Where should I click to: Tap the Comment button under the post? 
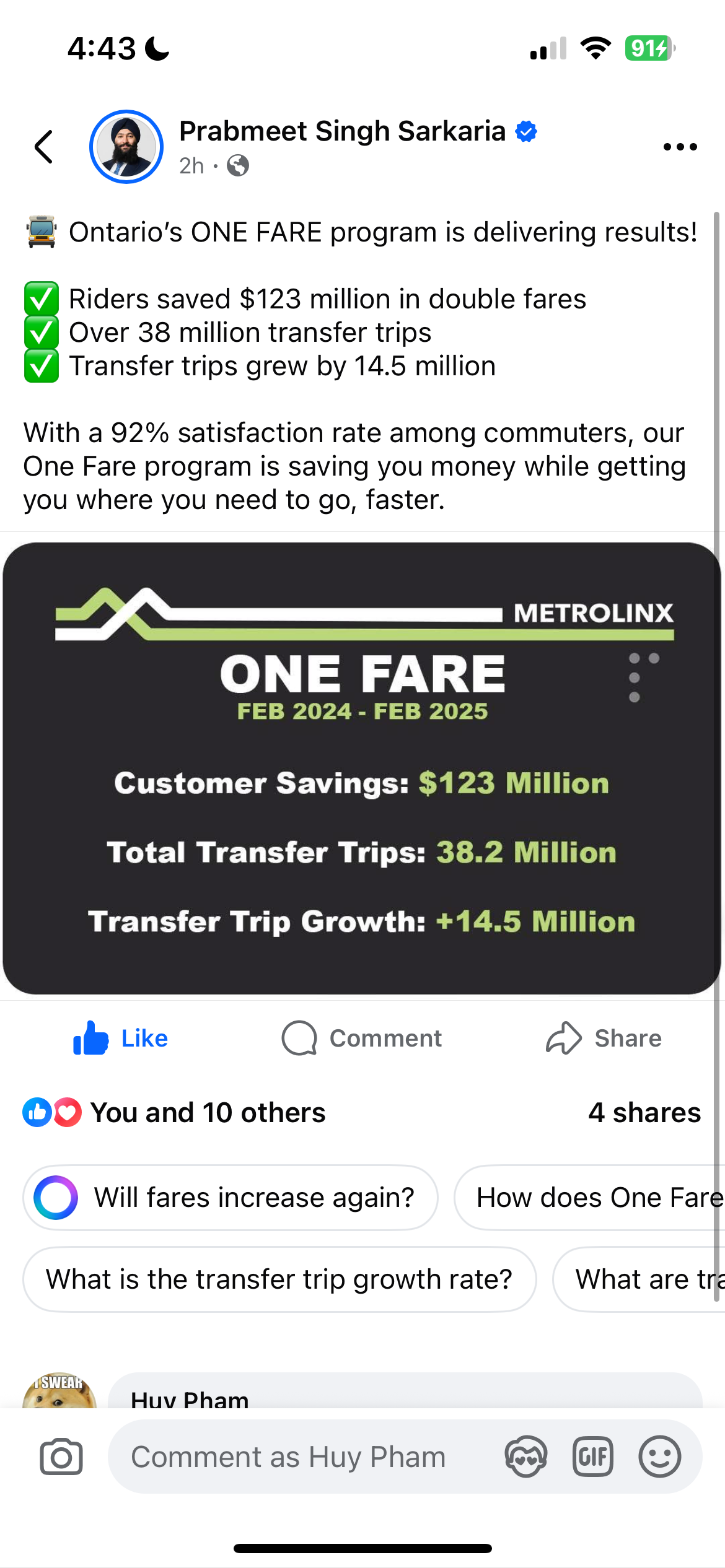tap(362, 1039)
